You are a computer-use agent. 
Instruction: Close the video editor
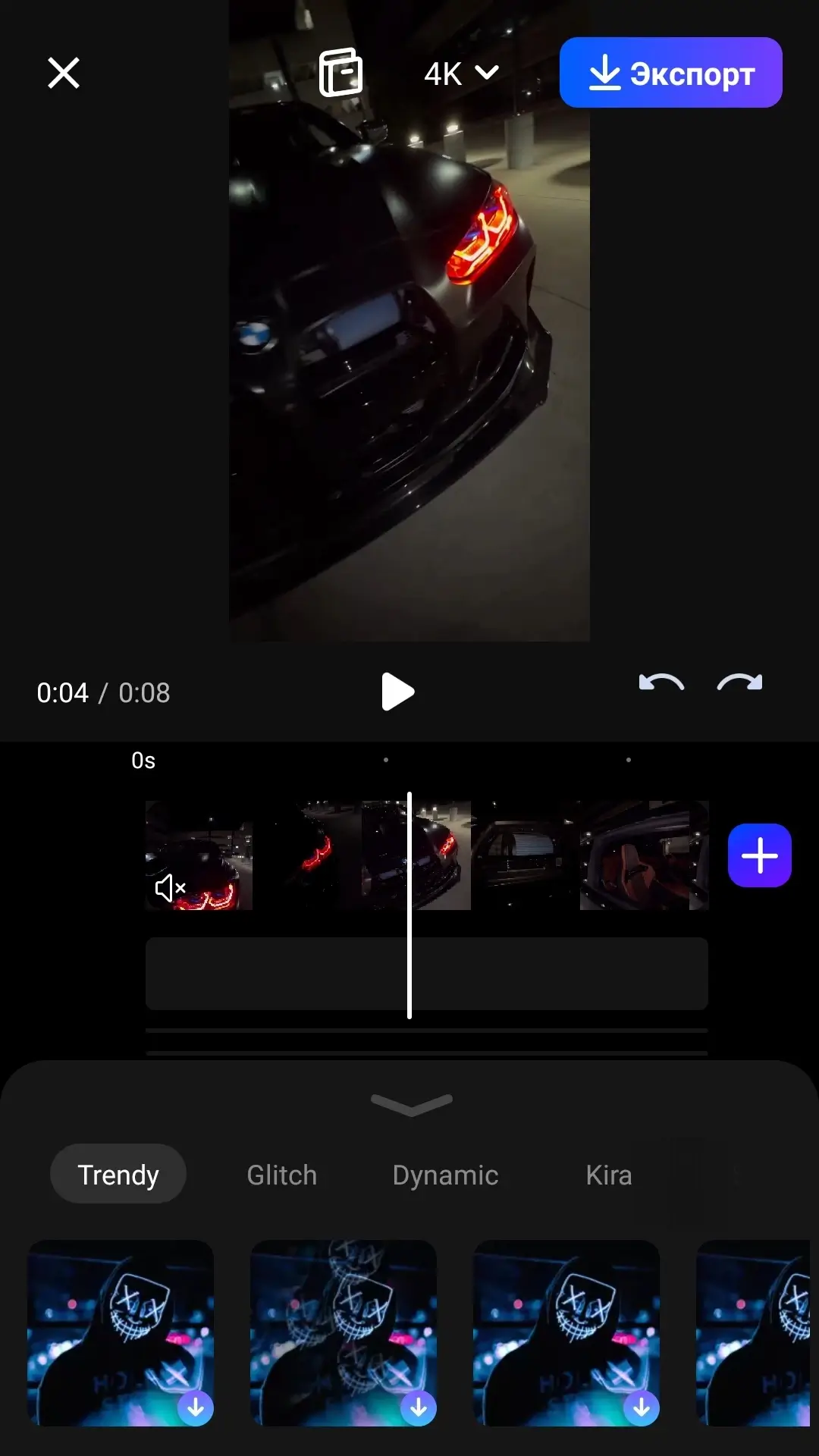click(64, 74)
